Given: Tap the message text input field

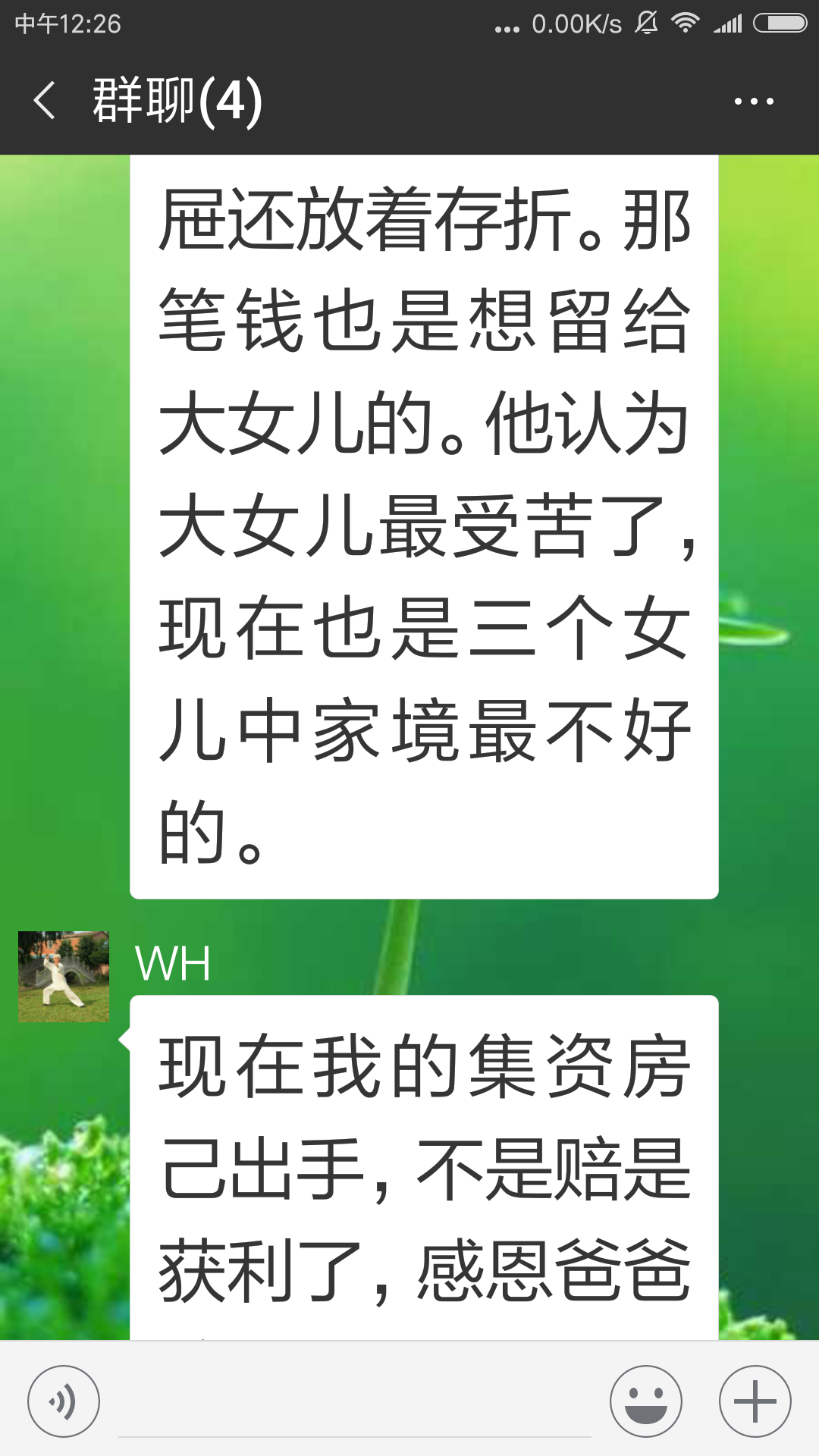Looking at the screenshot, I should pyautogui.click(x=354, y=1403).
